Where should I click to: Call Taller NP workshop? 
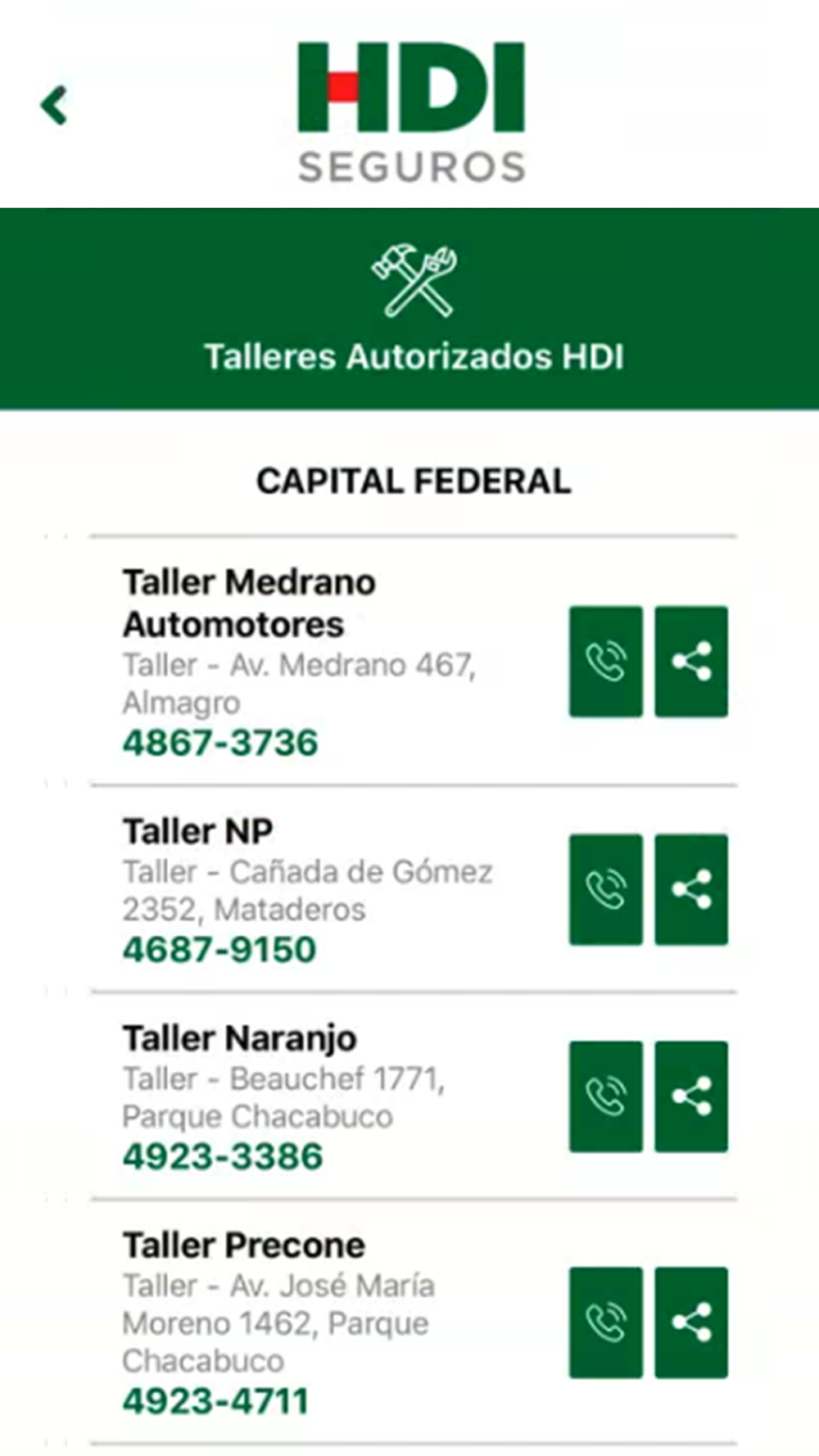(x=606, y=890)
